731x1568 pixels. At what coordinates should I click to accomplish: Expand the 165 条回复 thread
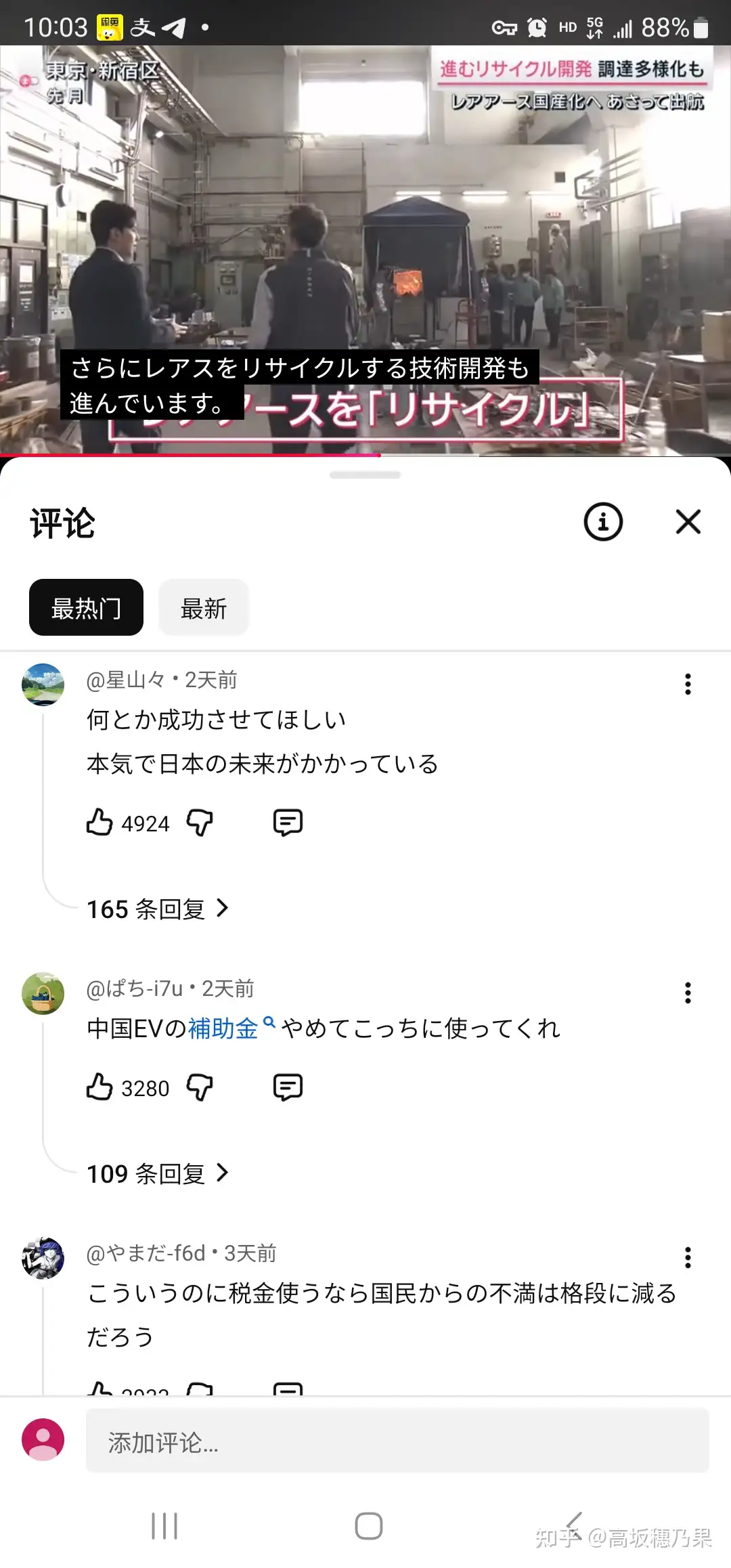158,909
